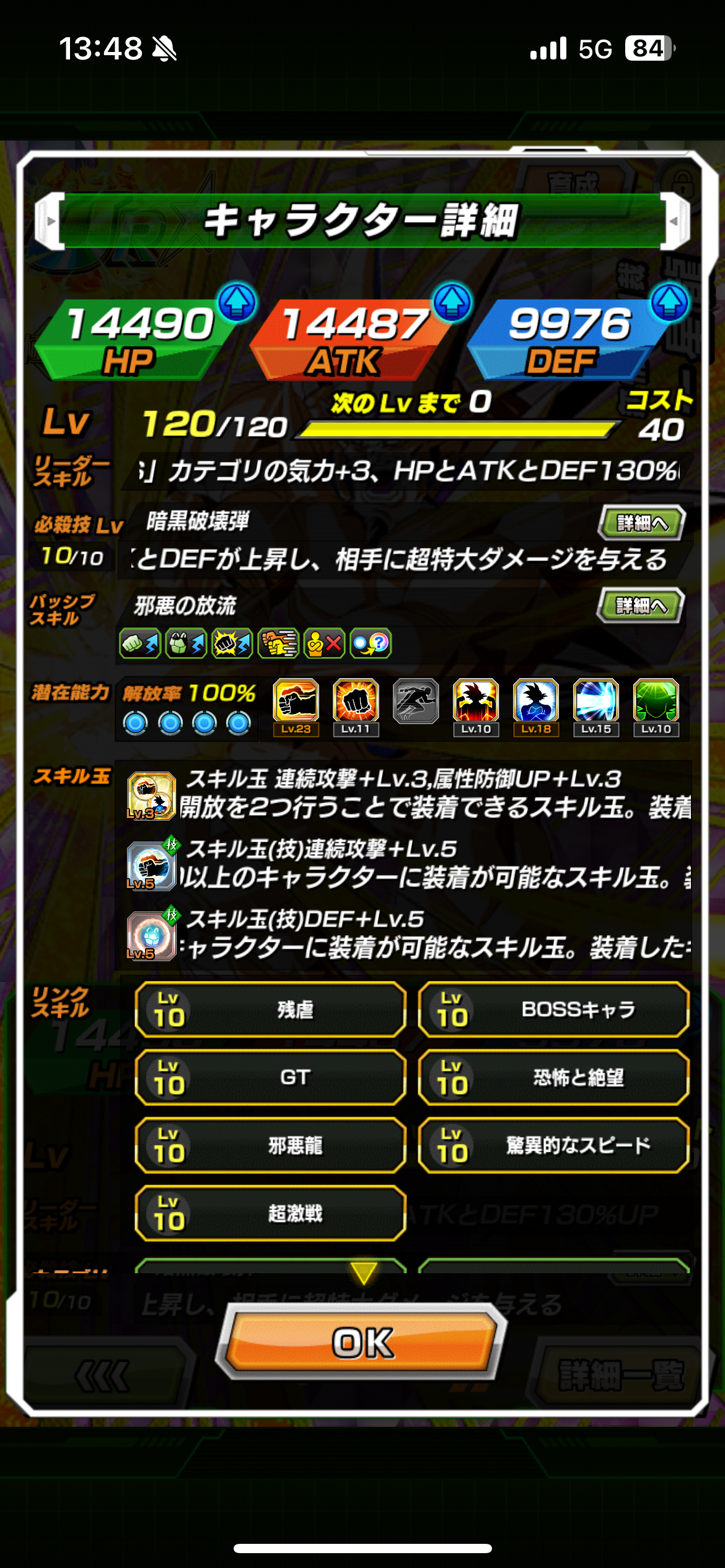The image size is (725, 1568).
Task: Go to previous character with left arrow
Action: pyautogui.click(x=50, y=221)
